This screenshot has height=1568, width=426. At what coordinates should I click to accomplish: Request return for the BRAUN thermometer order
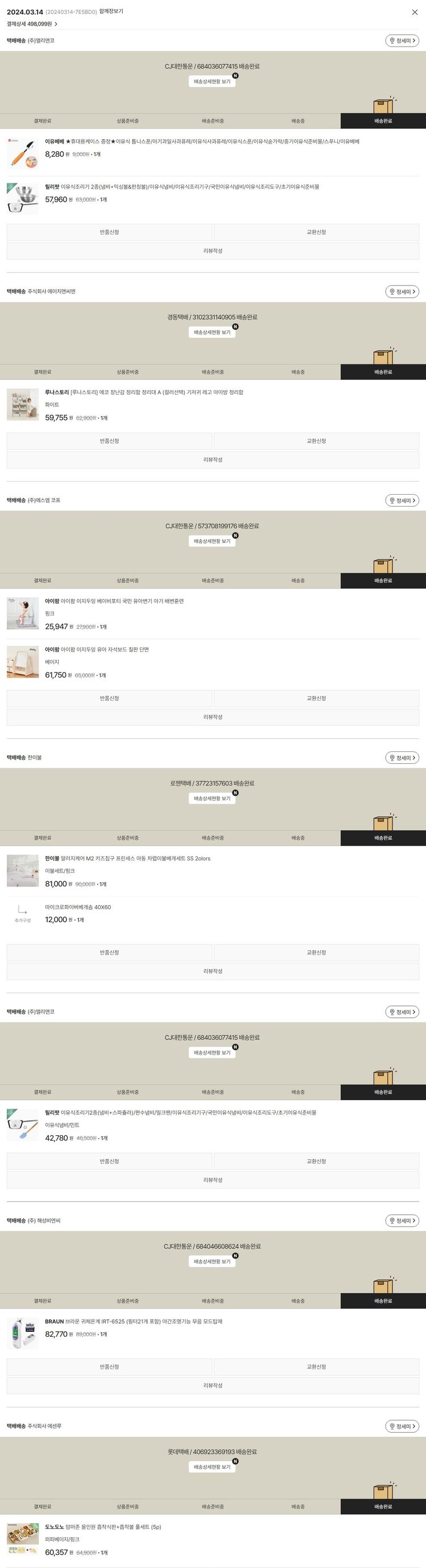(110, 1366)
